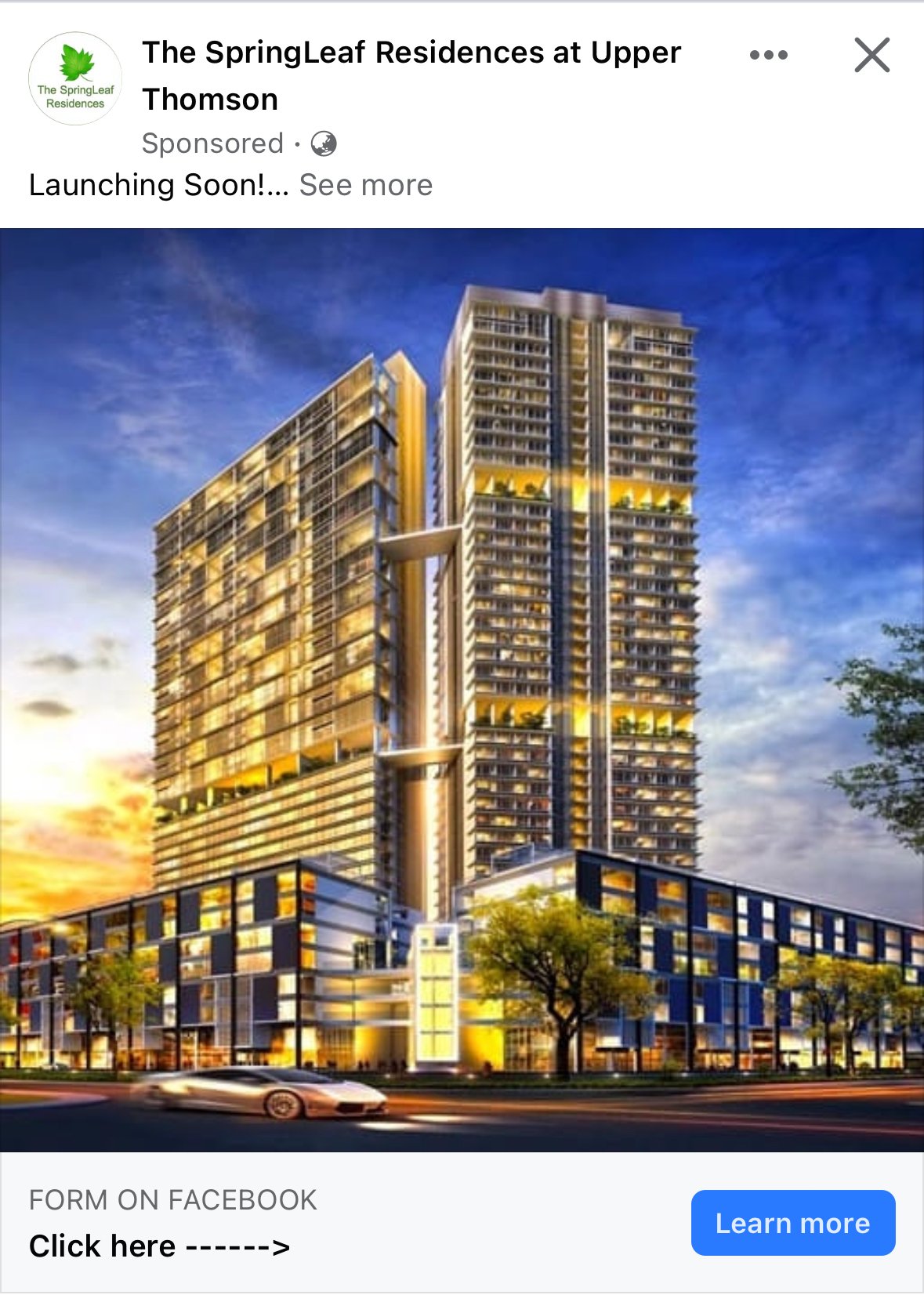The image size is (924, 1313).
Task: Tap the Learn more button
Action: coord(792,1223)
